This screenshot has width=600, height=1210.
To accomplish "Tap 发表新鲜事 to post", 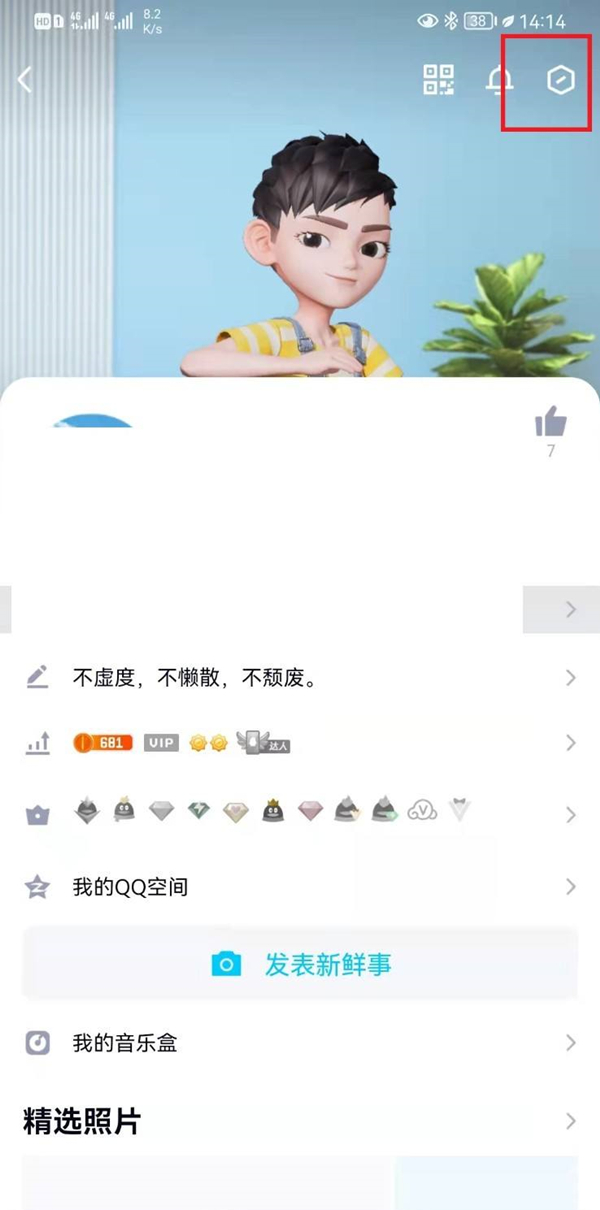I will 300,964.
